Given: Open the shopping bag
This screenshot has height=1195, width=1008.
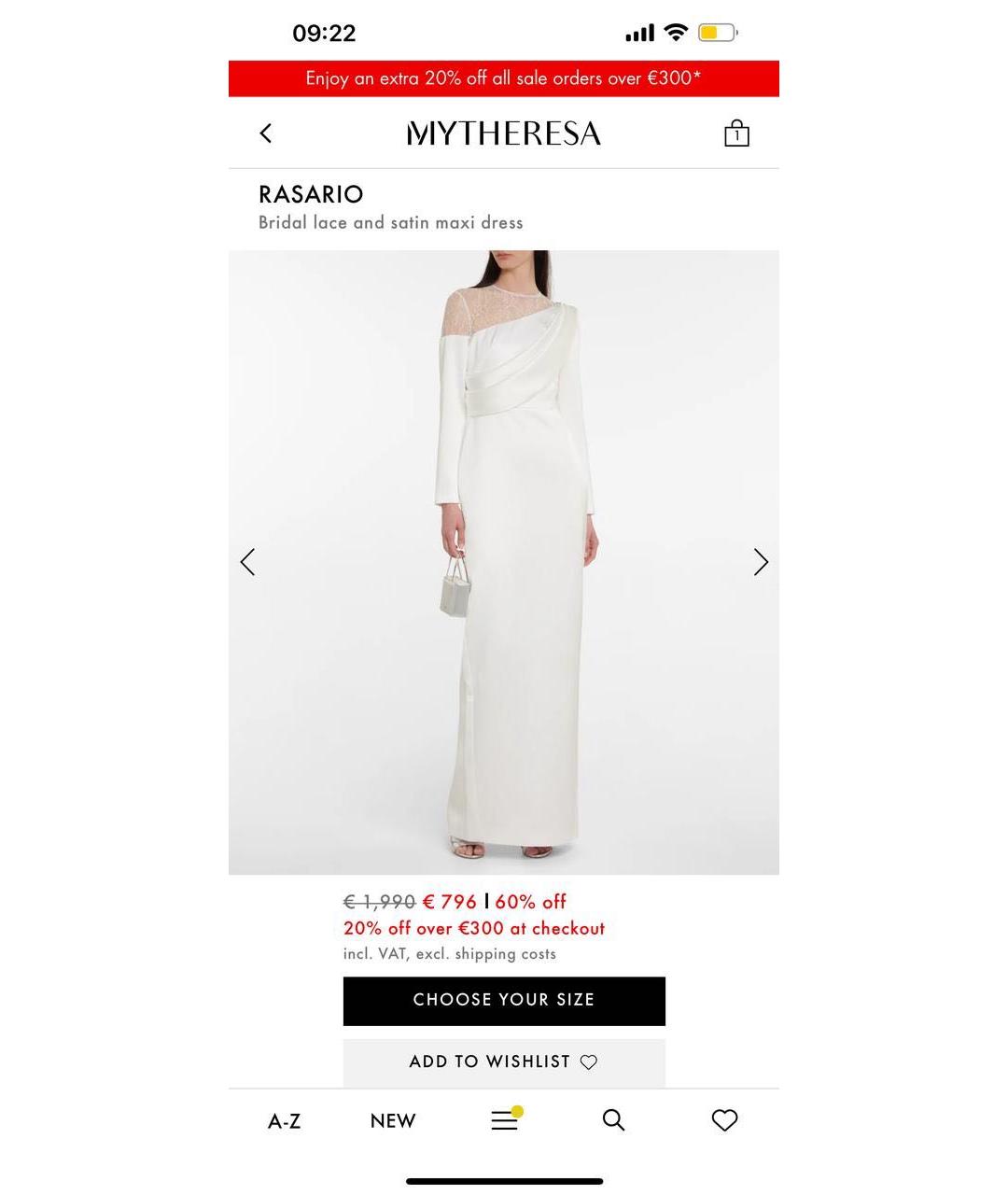Looking at the screenshot, I should point(736,134).
